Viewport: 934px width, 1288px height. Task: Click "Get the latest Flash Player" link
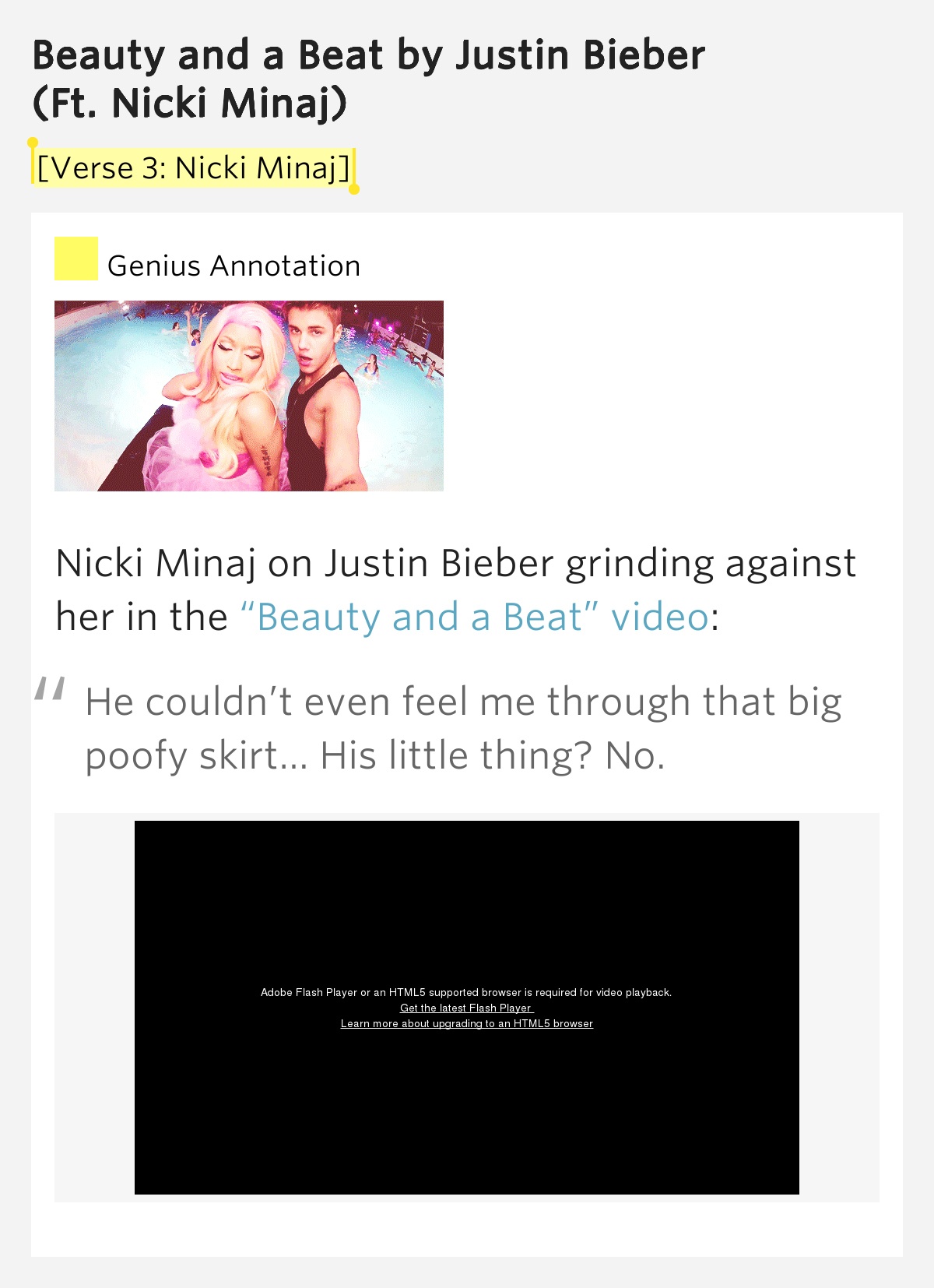click(465, 1008)
